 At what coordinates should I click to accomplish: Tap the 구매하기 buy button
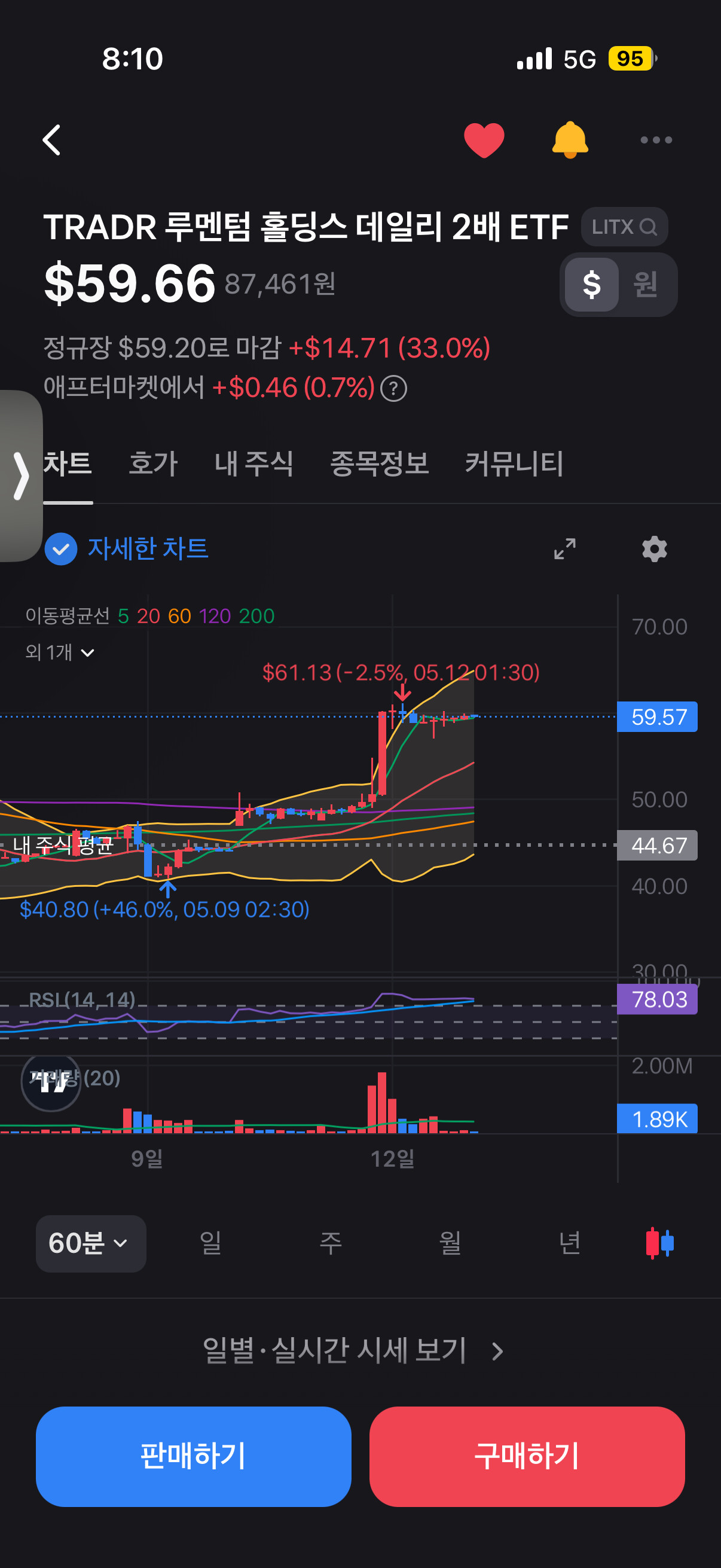point(527,1456)
